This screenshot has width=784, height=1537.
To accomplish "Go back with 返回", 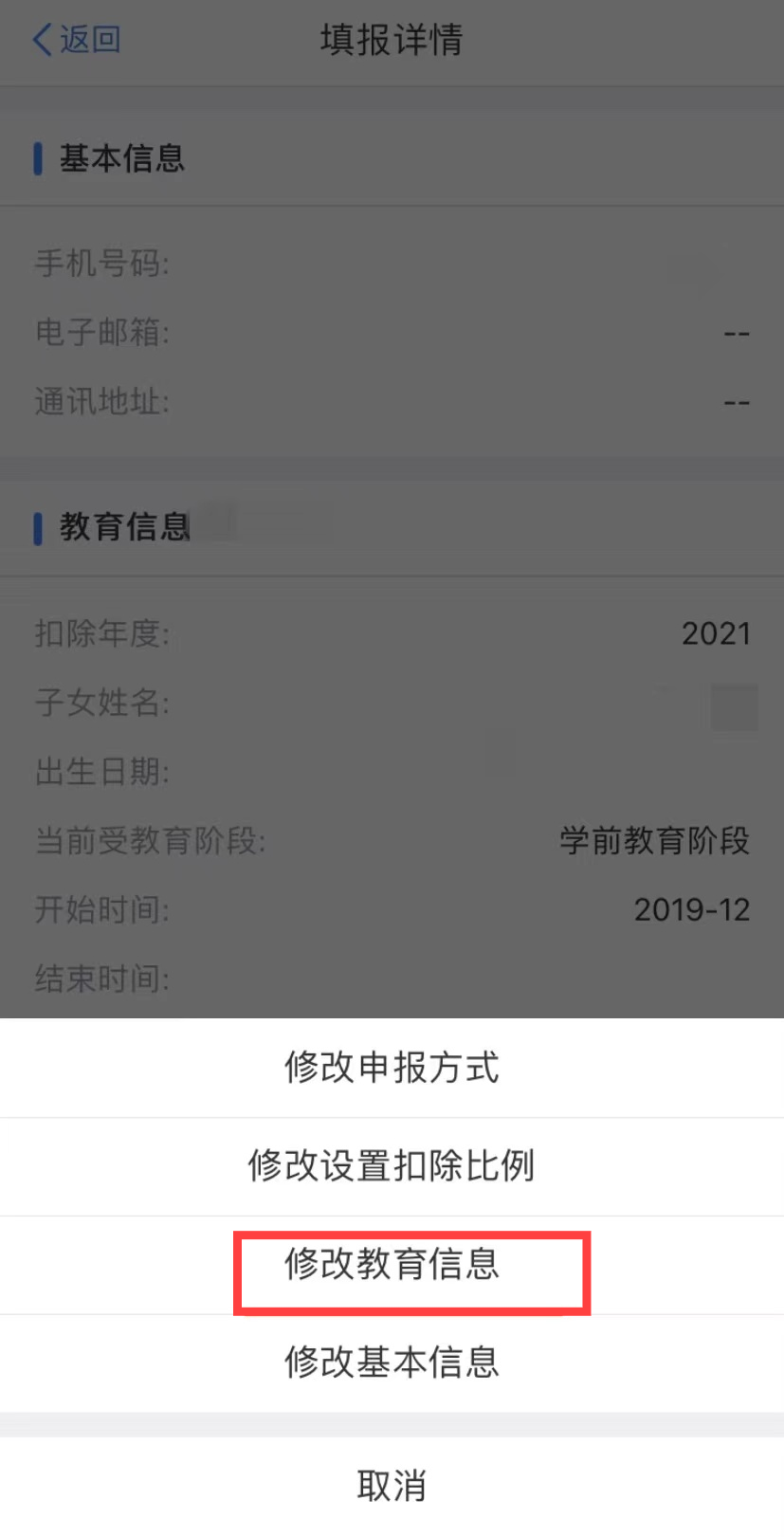I will click(x=76, y=40).
